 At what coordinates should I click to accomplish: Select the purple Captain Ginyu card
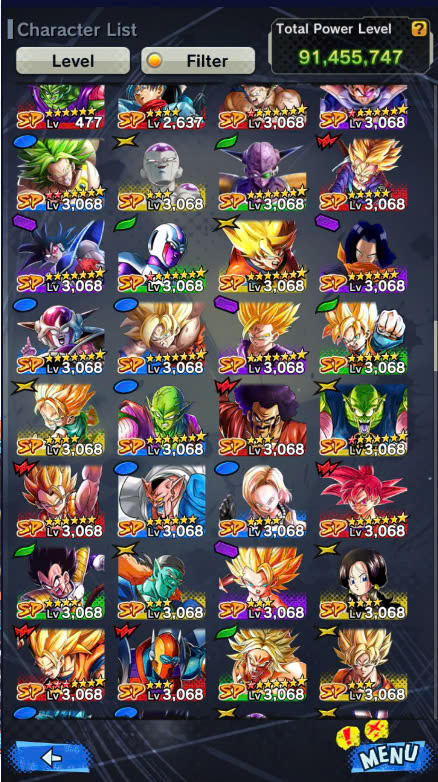262,175
